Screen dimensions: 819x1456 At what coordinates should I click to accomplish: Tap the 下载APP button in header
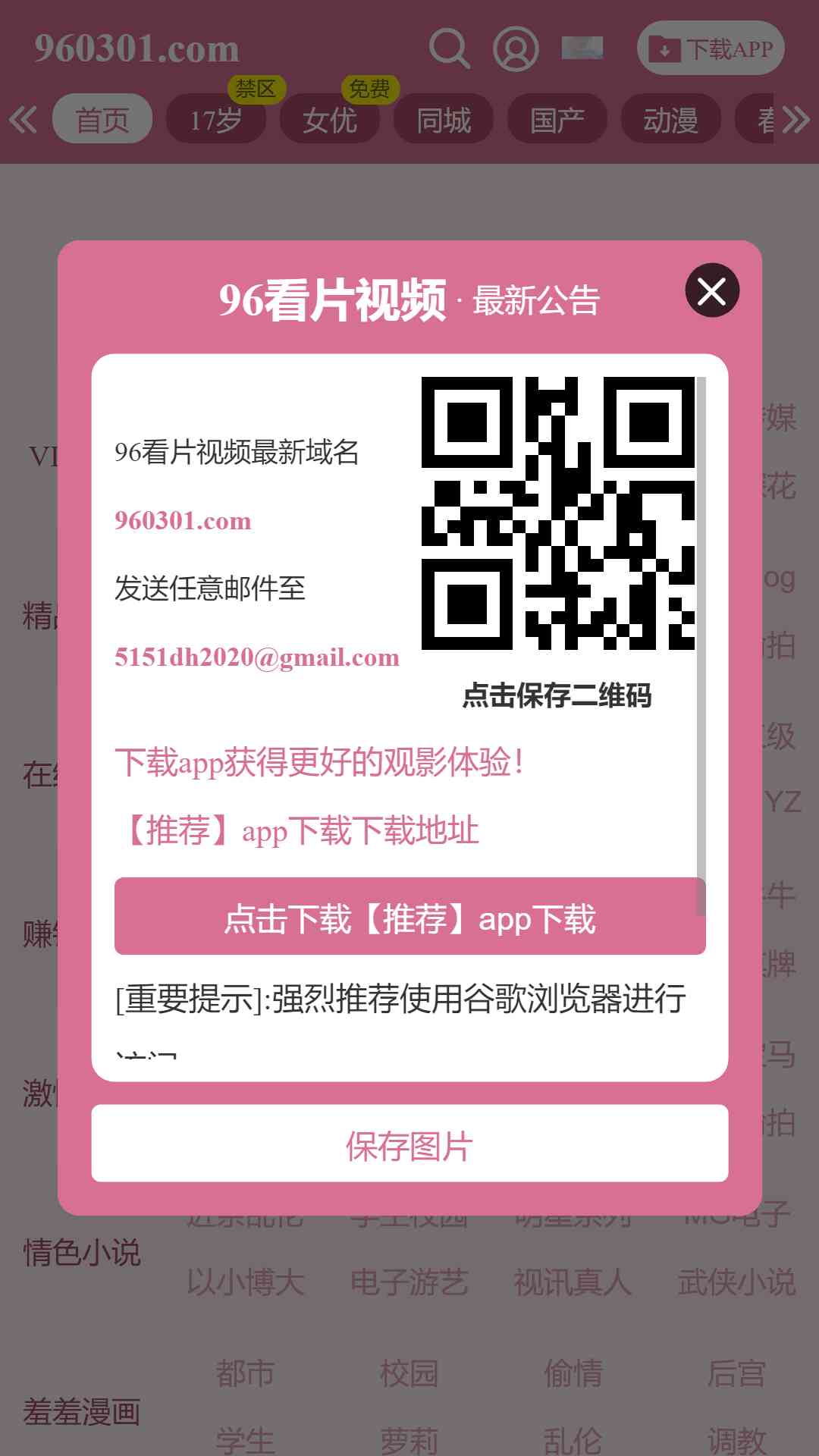tap(711, 49)
